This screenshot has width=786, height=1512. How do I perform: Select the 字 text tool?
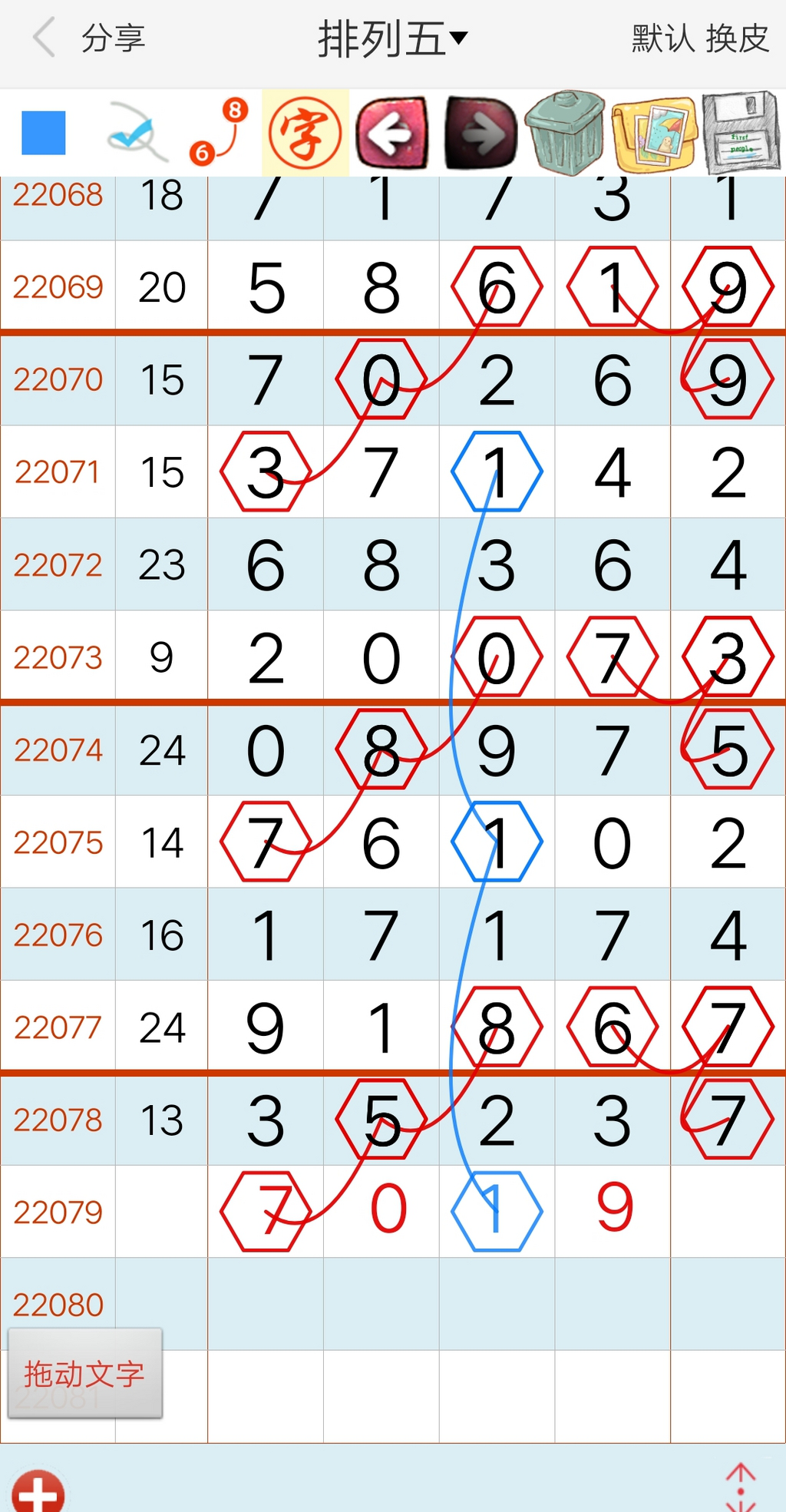click(x=305, y=133)
